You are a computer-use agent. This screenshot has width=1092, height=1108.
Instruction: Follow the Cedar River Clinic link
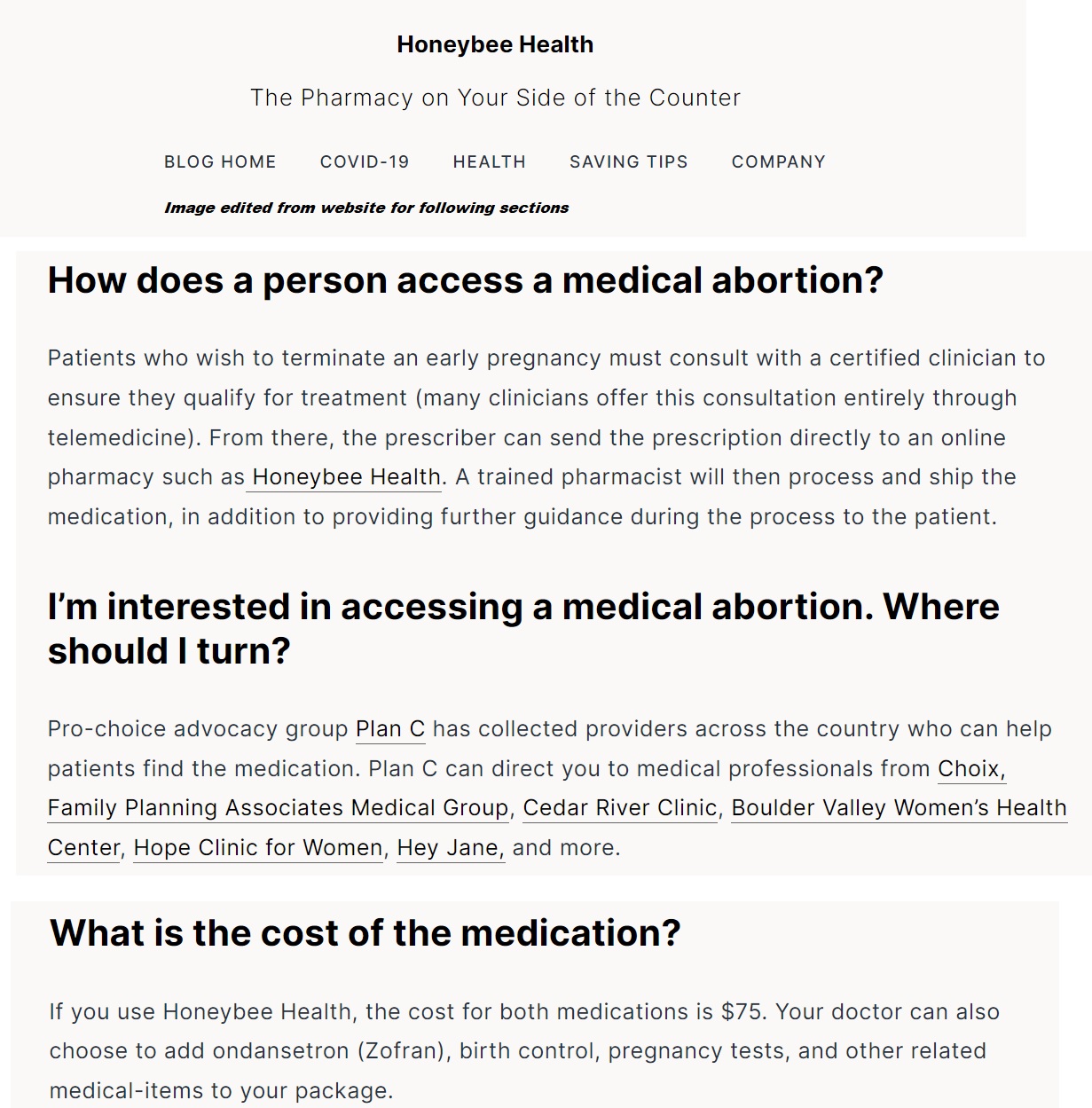619,808
